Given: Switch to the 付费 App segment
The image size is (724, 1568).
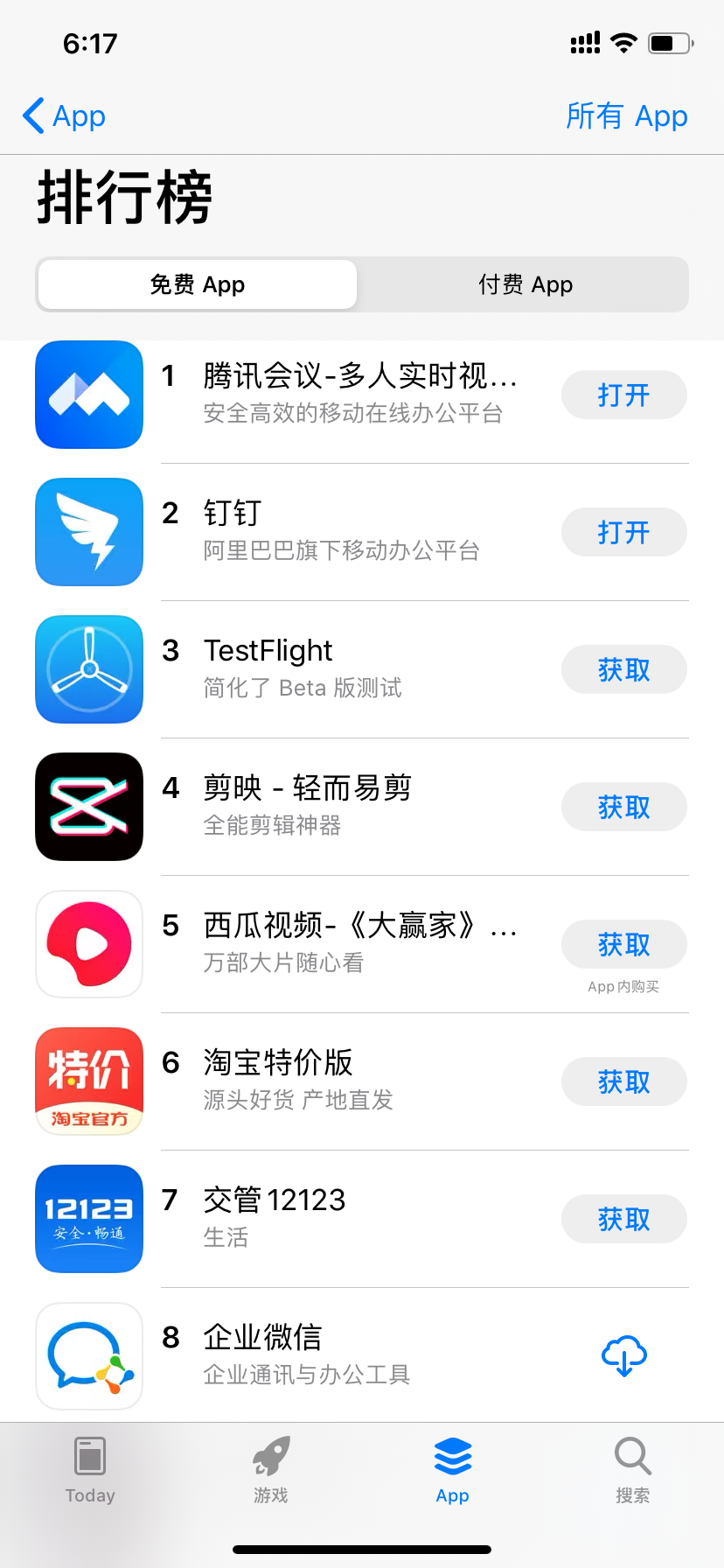Looking at the screenshot, I should click(525, 284).
